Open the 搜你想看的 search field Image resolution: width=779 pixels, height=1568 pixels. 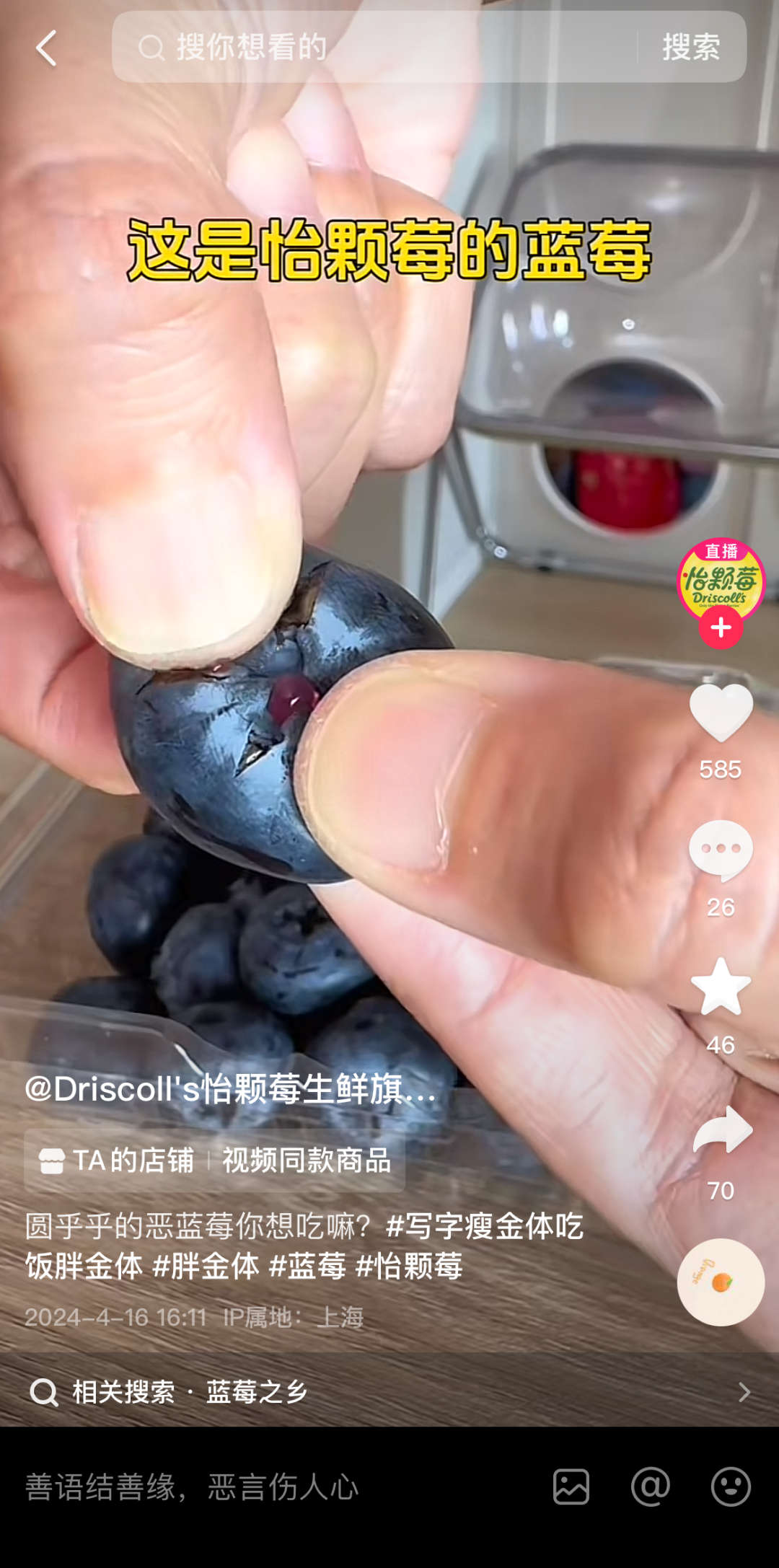click(375, 47)
